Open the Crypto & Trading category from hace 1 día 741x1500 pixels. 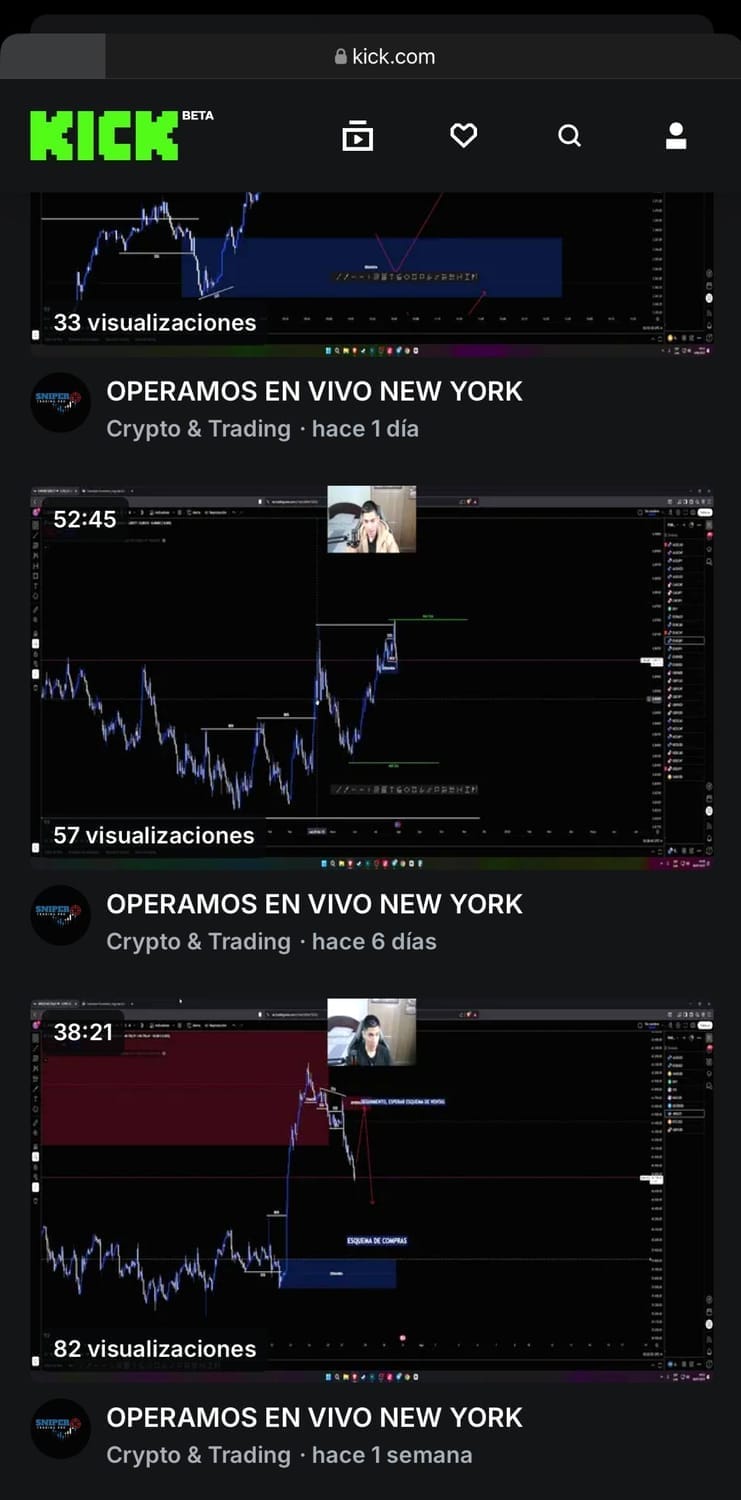tap(198, 429)
